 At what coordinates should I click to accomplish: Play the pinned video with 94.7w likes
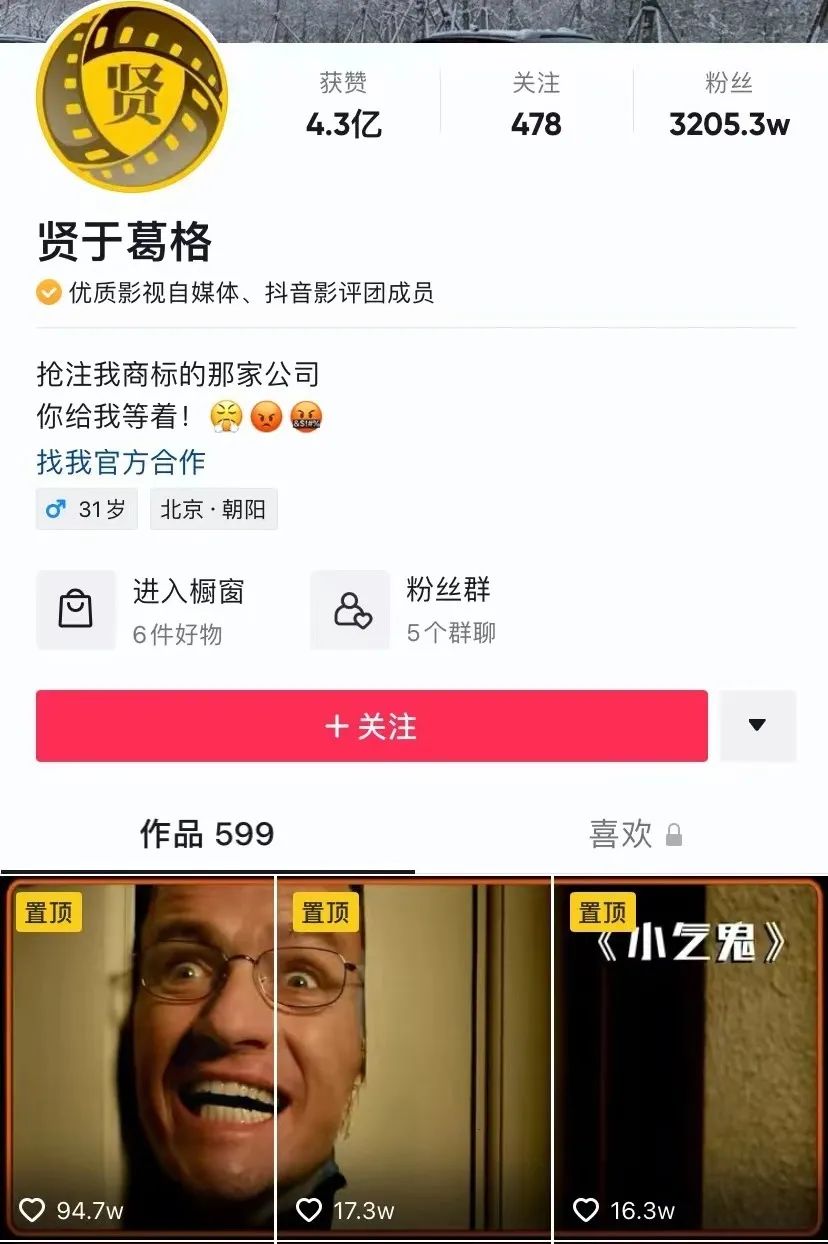[x=138, y=1060]
